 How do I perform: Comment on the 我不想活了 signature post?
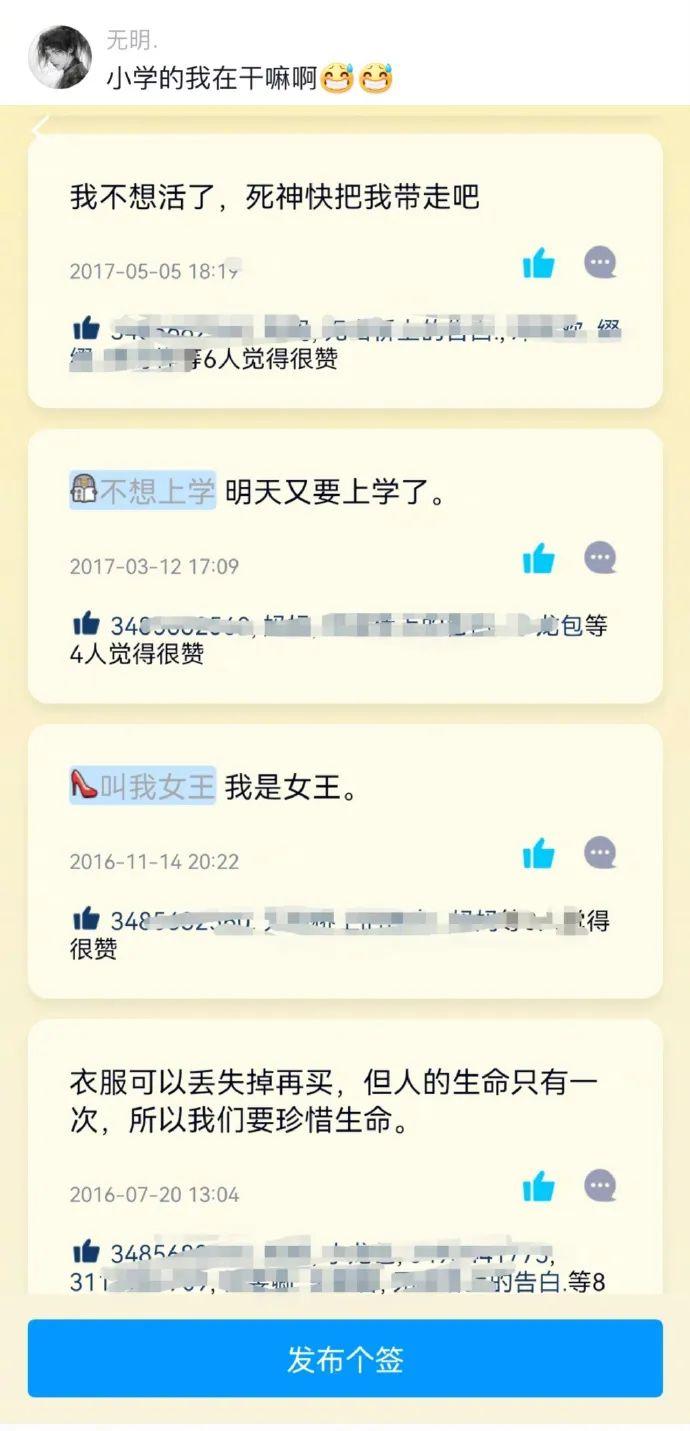pos(600,263)
